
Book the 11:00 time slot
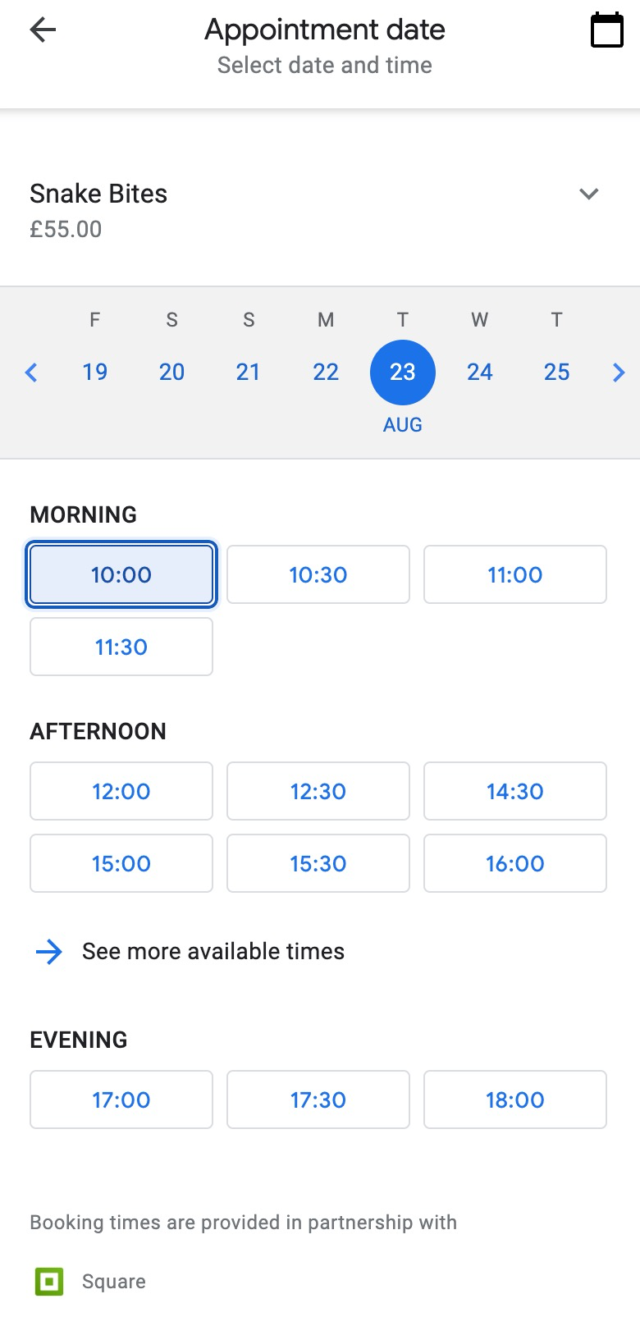pos(515,575)
